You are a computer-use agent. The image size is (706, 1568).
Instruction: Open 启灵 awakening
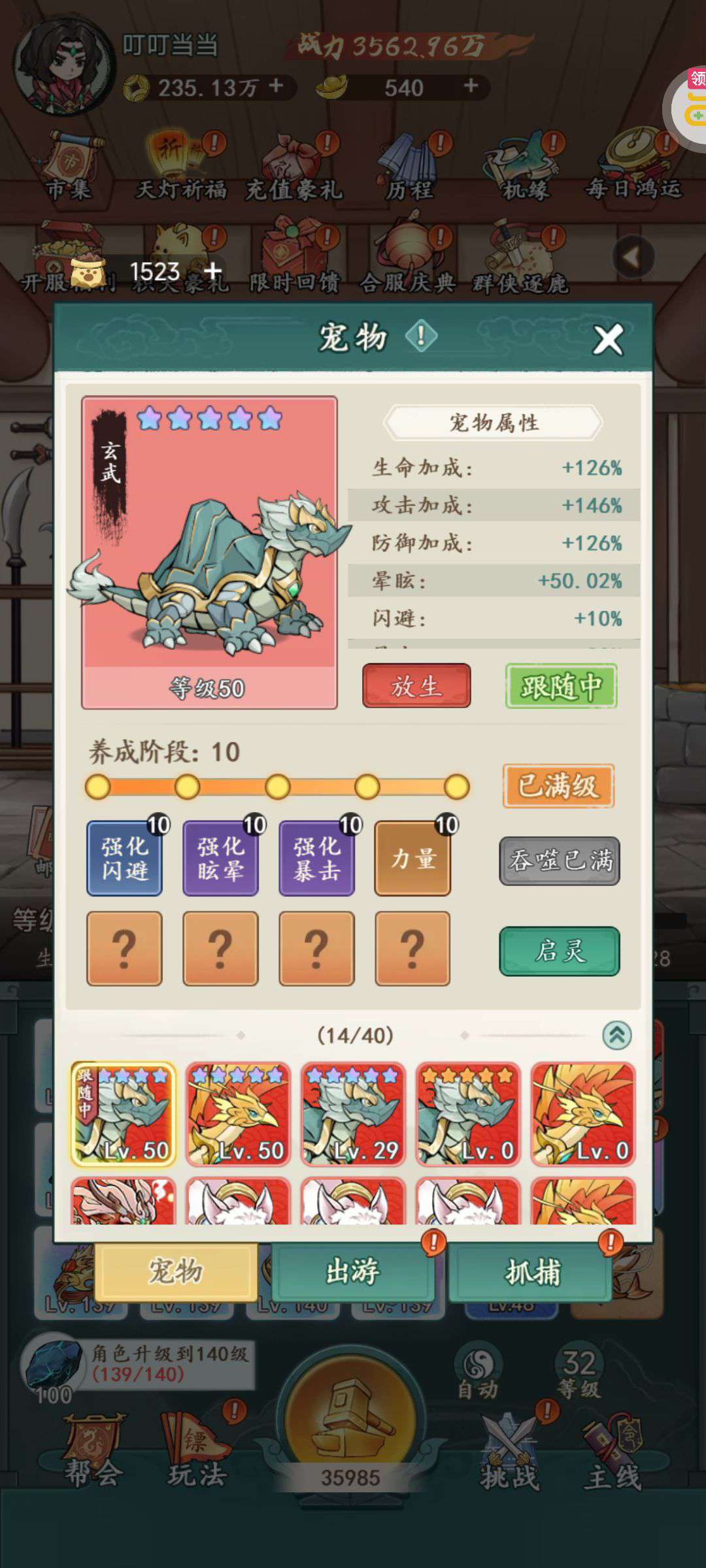coord(560,951)
